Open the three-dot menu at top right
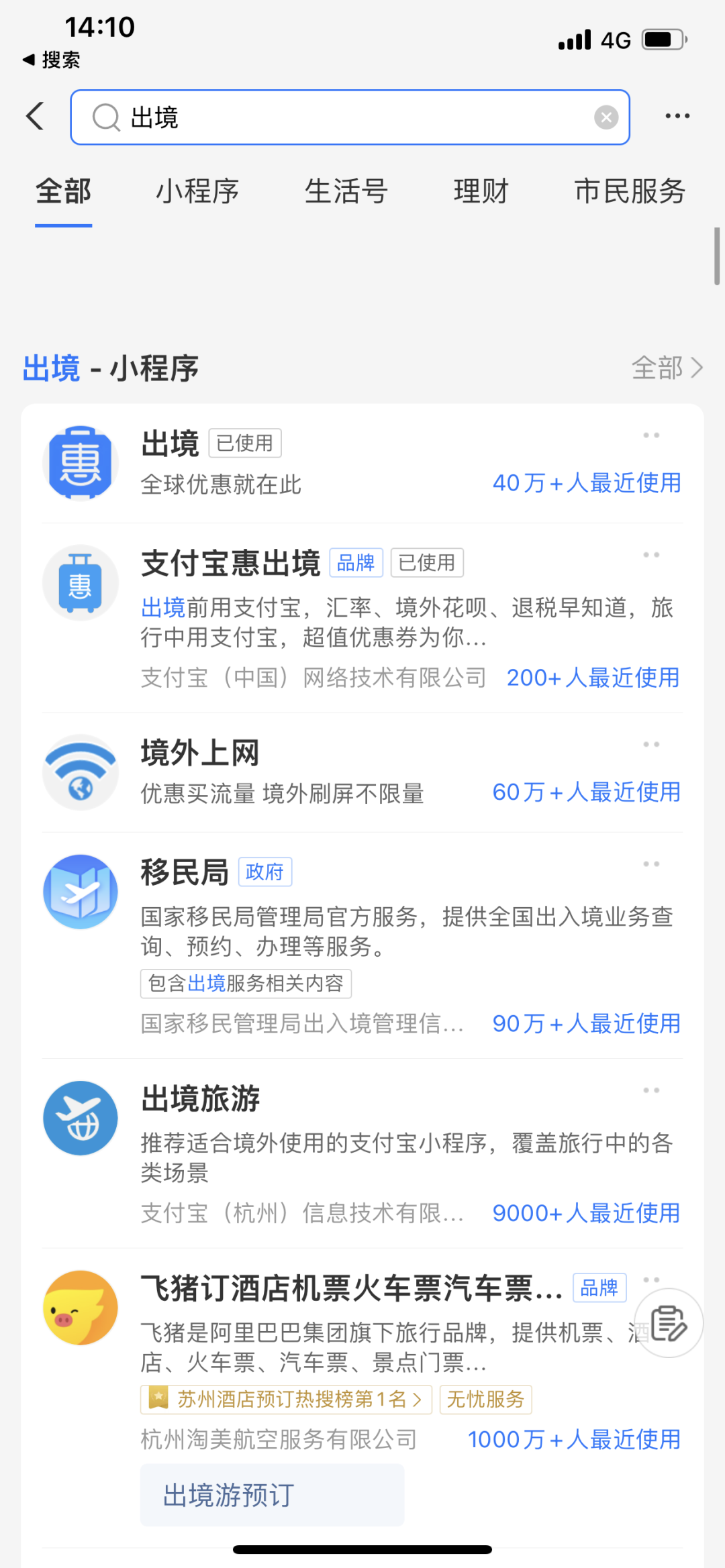 click(677, 115)
